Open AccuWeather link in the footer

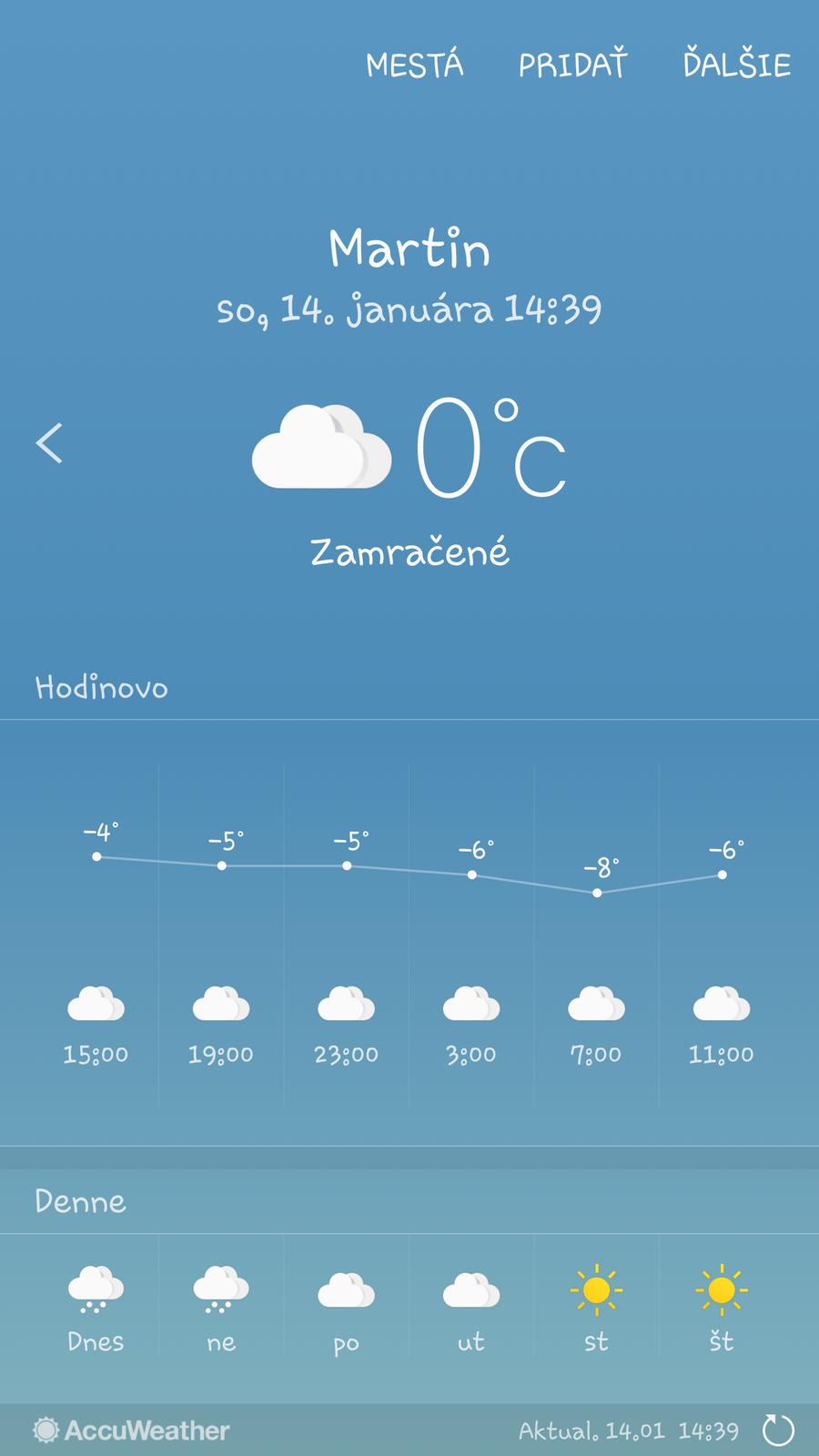tap(132, 1431)
